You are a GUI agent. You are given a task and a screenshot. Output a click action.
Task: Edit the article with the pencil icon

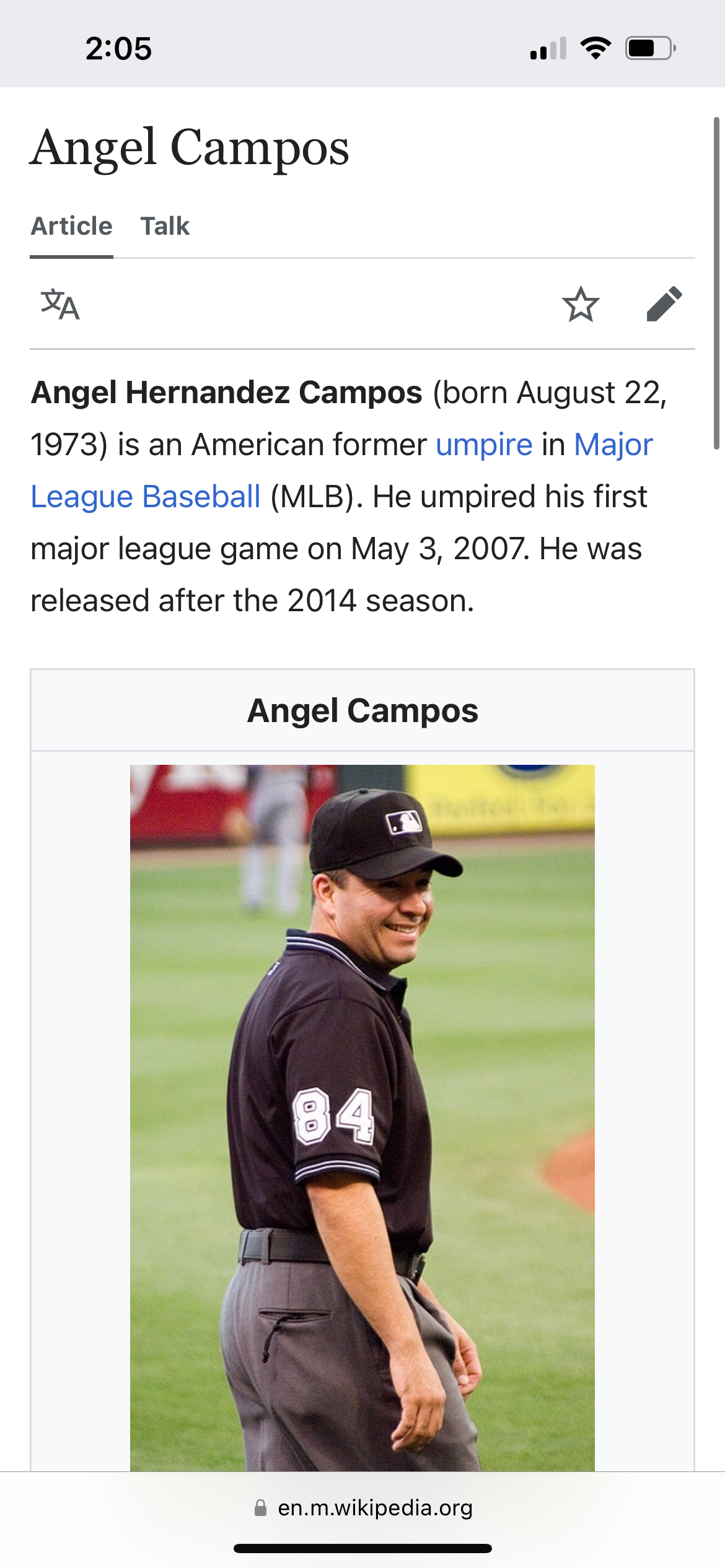[x=664, y=304]
